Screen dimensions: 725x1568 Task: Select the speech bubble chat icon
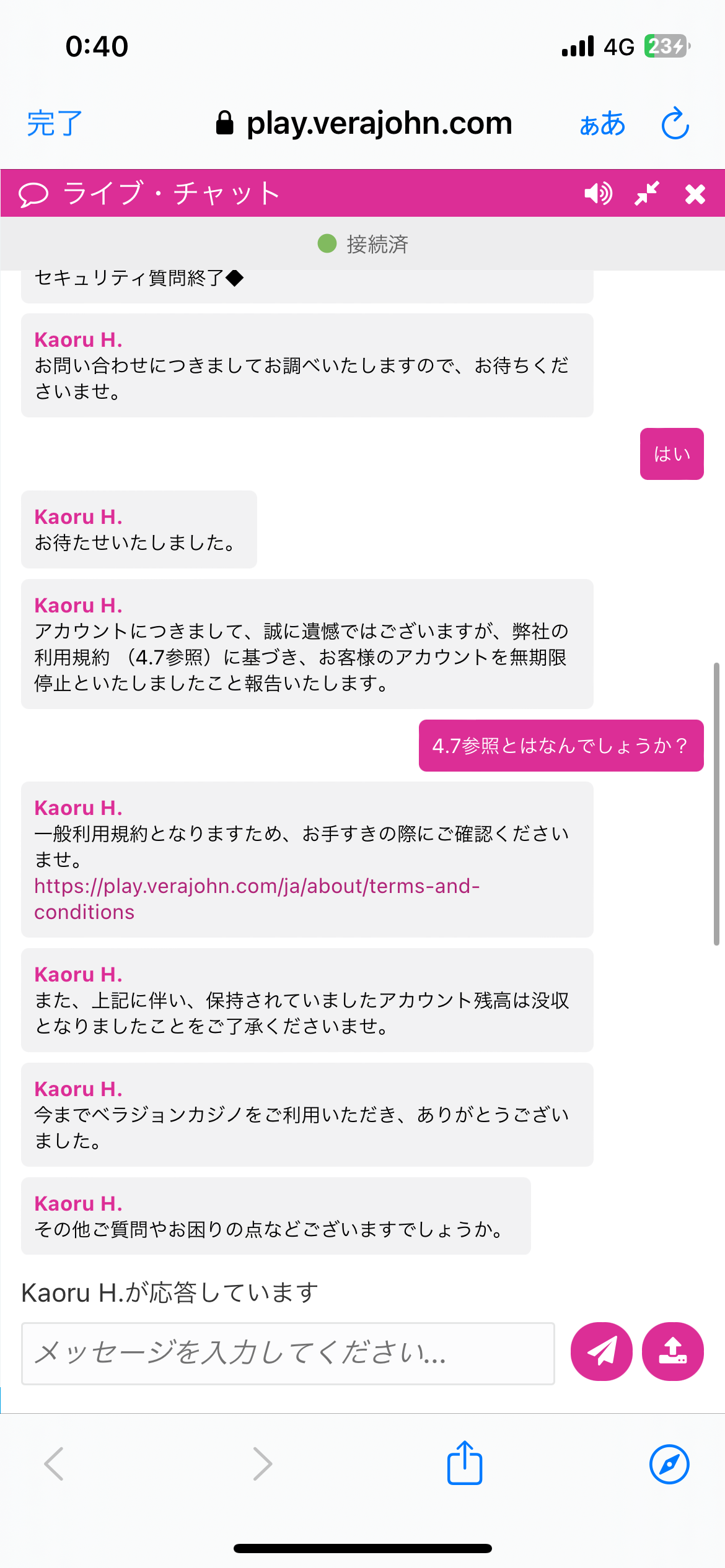tap(34, 194)
